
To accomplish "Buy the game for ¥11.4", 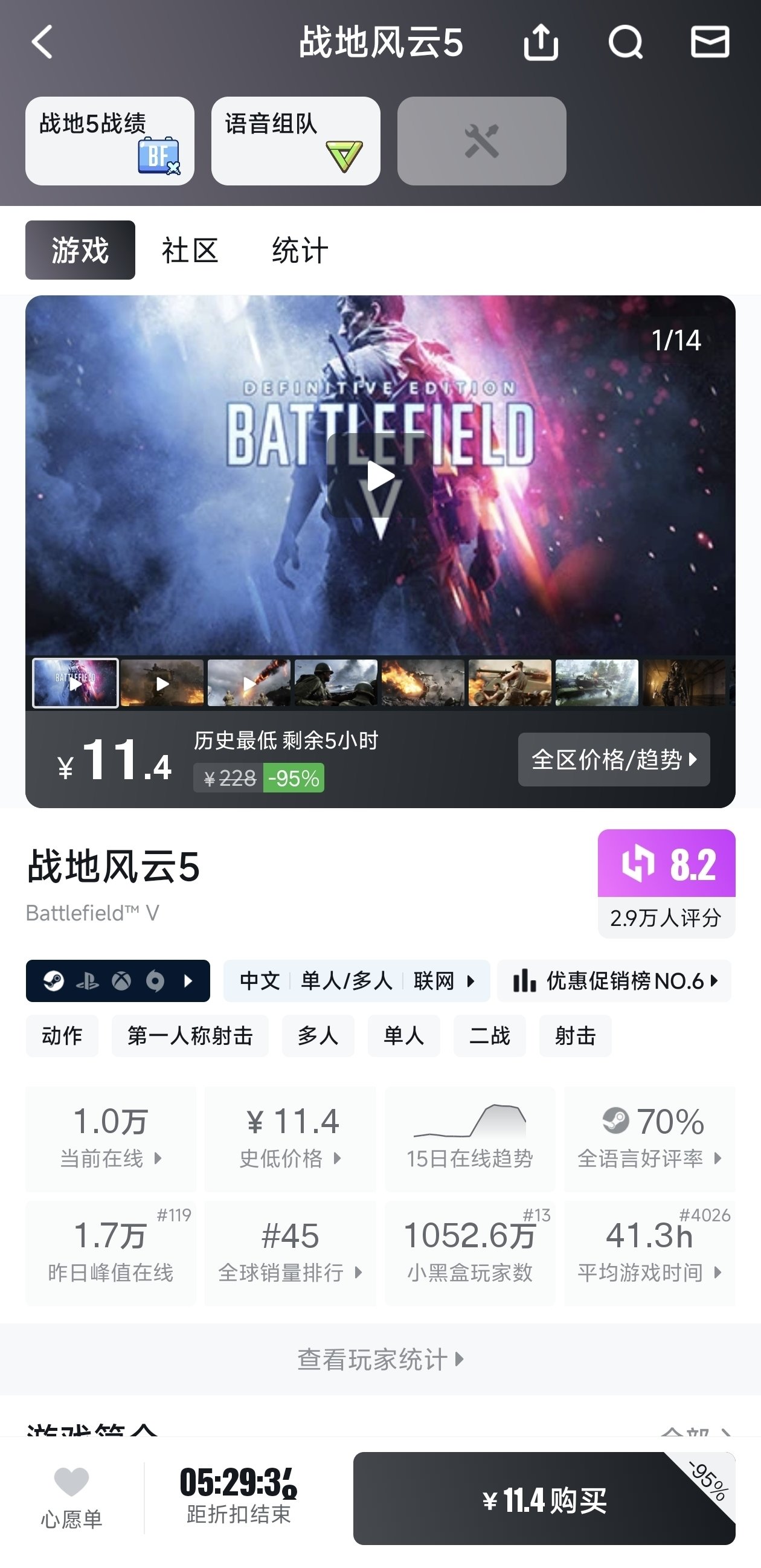I will (x=544, y=1499).
